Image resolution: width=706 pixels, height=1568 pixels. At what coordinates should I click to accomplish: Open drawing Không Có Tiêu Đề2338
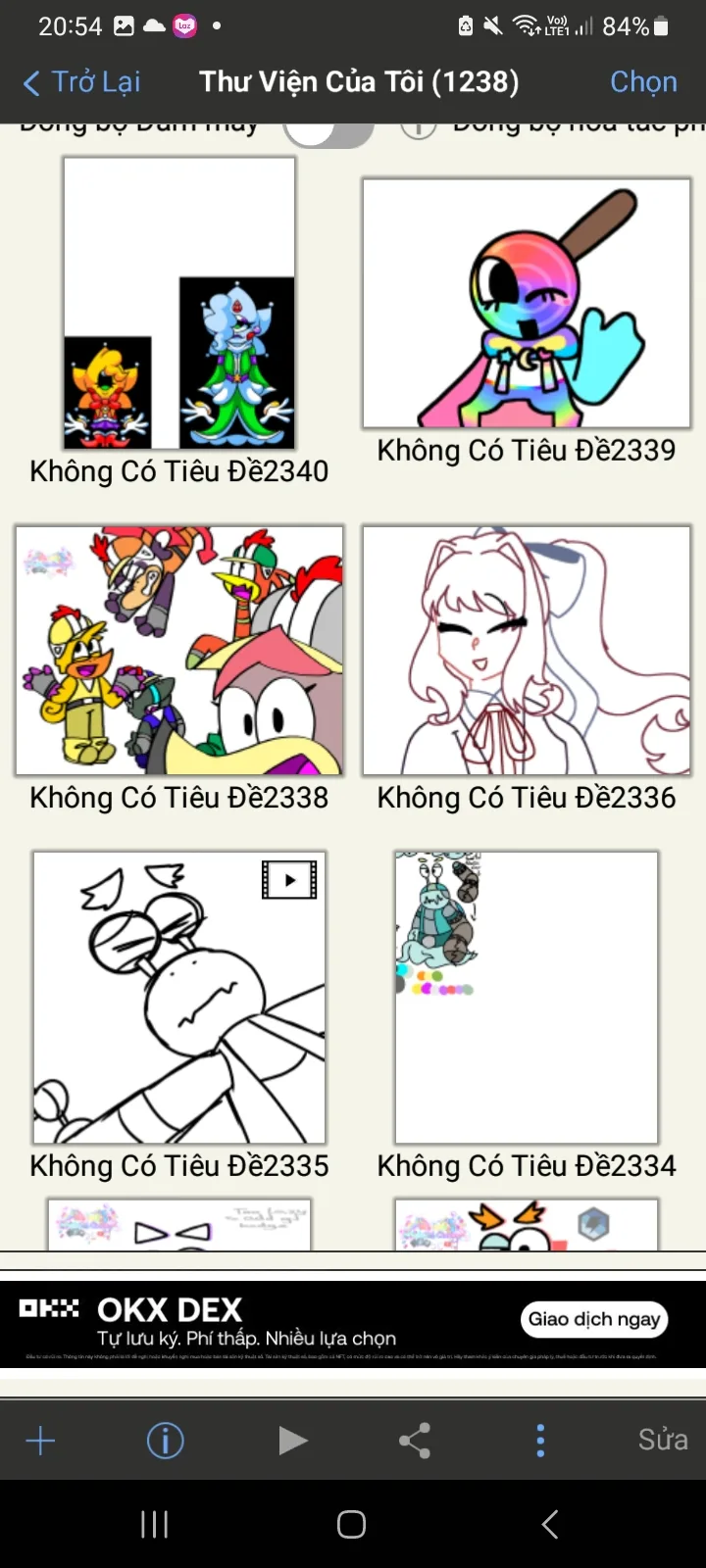click(x=179, y=650)
